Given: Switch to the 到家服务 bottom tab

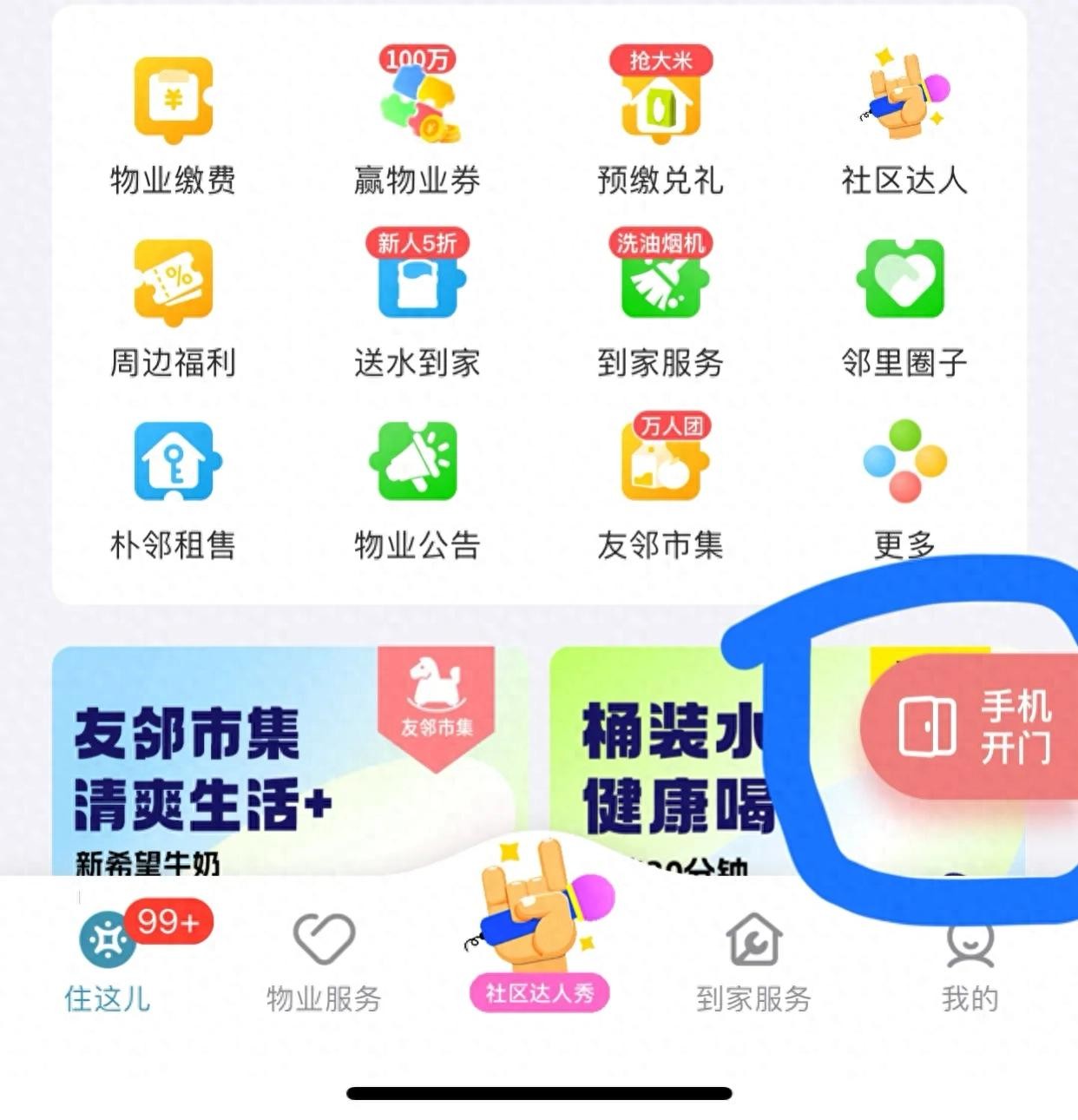Looking at the screenshot, I should click(x=753, y=959).
